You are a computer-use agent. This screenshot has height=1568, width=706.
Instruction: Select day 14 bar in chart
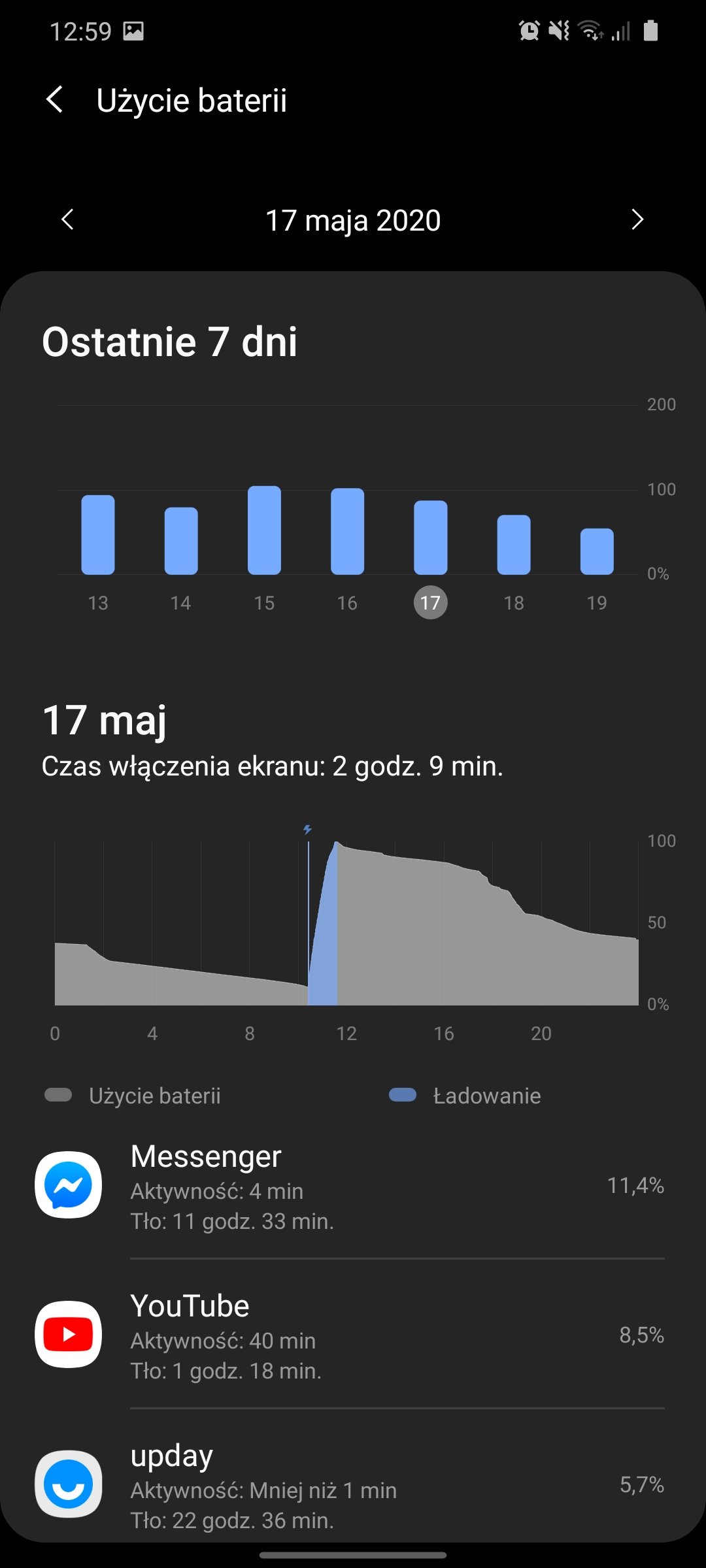tap(181, 541)
